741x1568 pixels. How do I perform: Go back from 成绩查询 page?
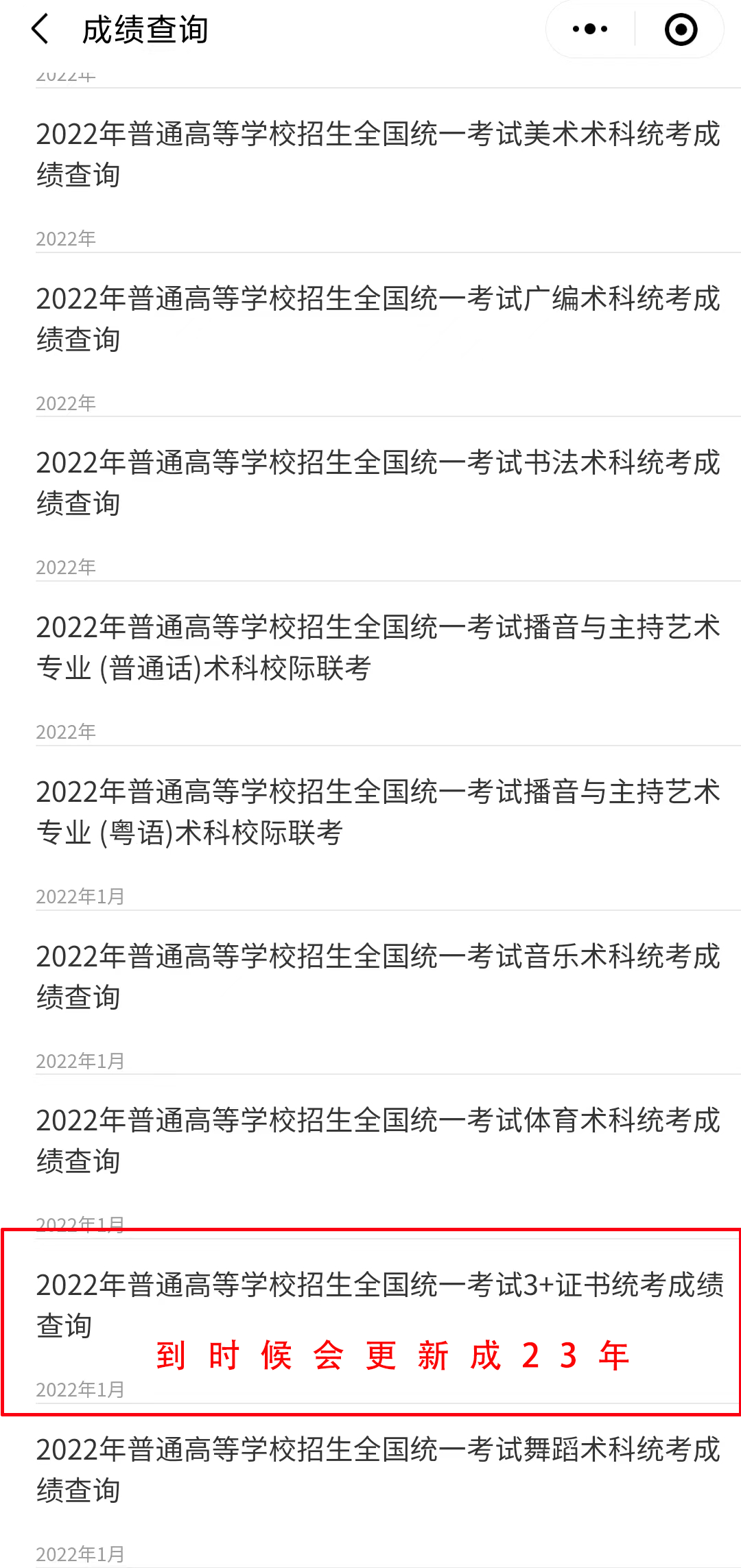(x=40, y=29)
